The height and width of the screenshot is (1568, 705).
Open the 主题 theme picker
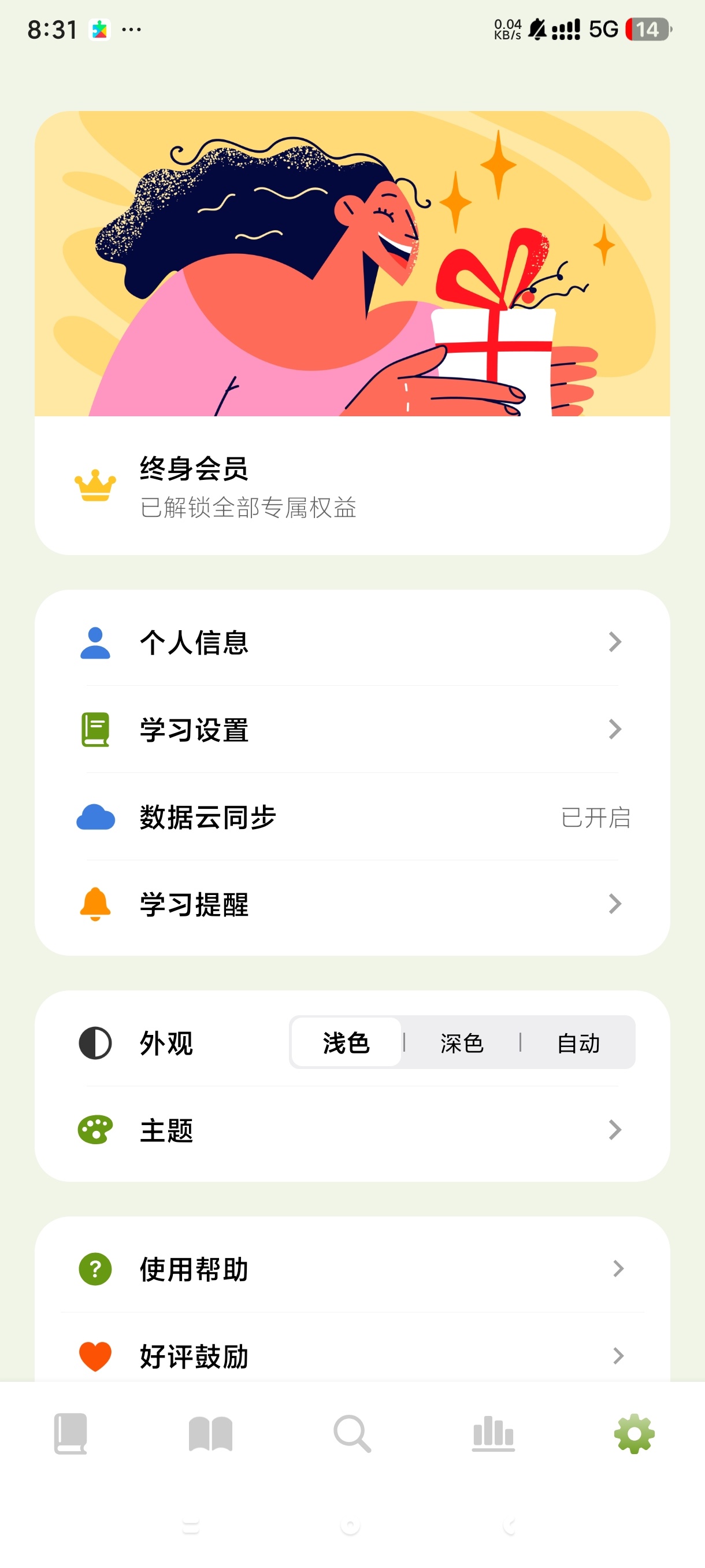click(352, 1130)
